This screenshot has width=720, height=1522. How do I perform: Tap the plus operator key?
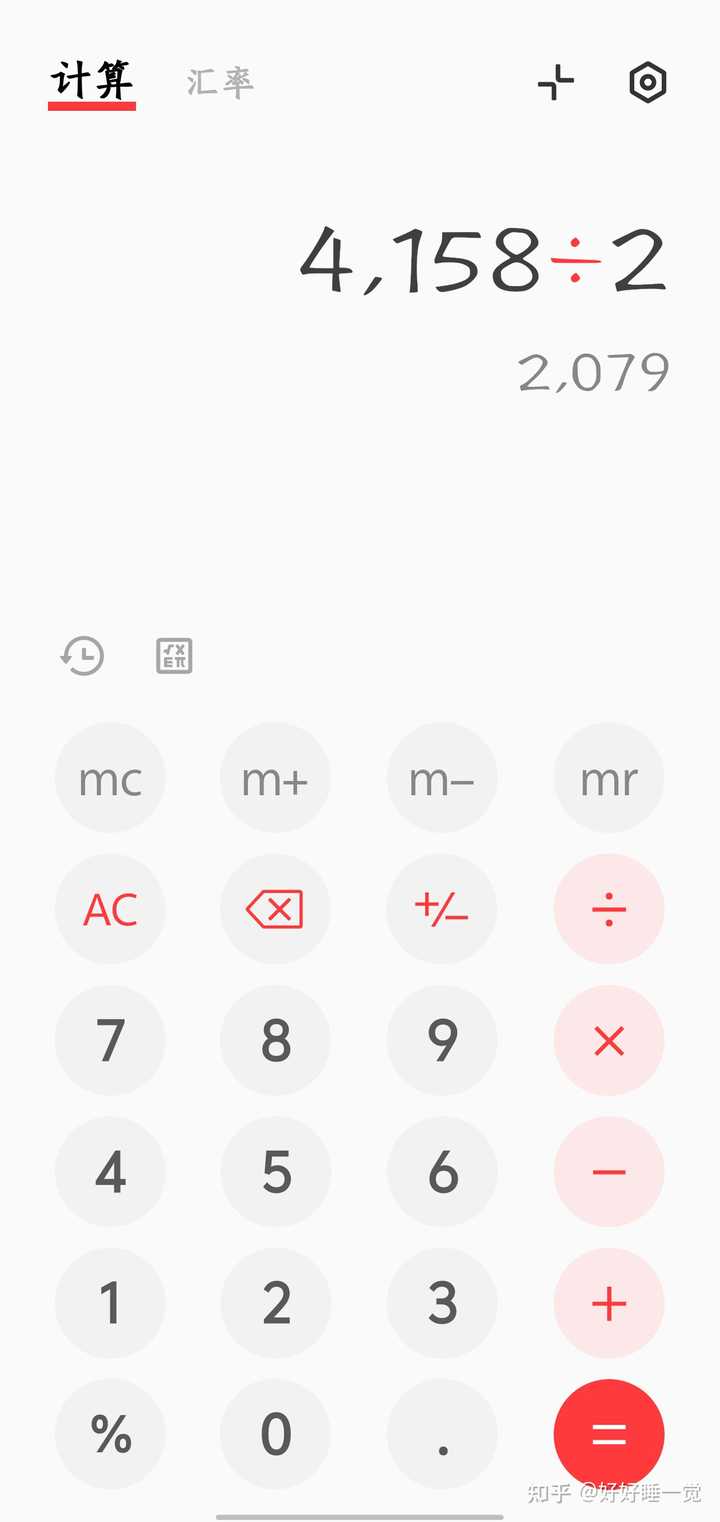609,1303
